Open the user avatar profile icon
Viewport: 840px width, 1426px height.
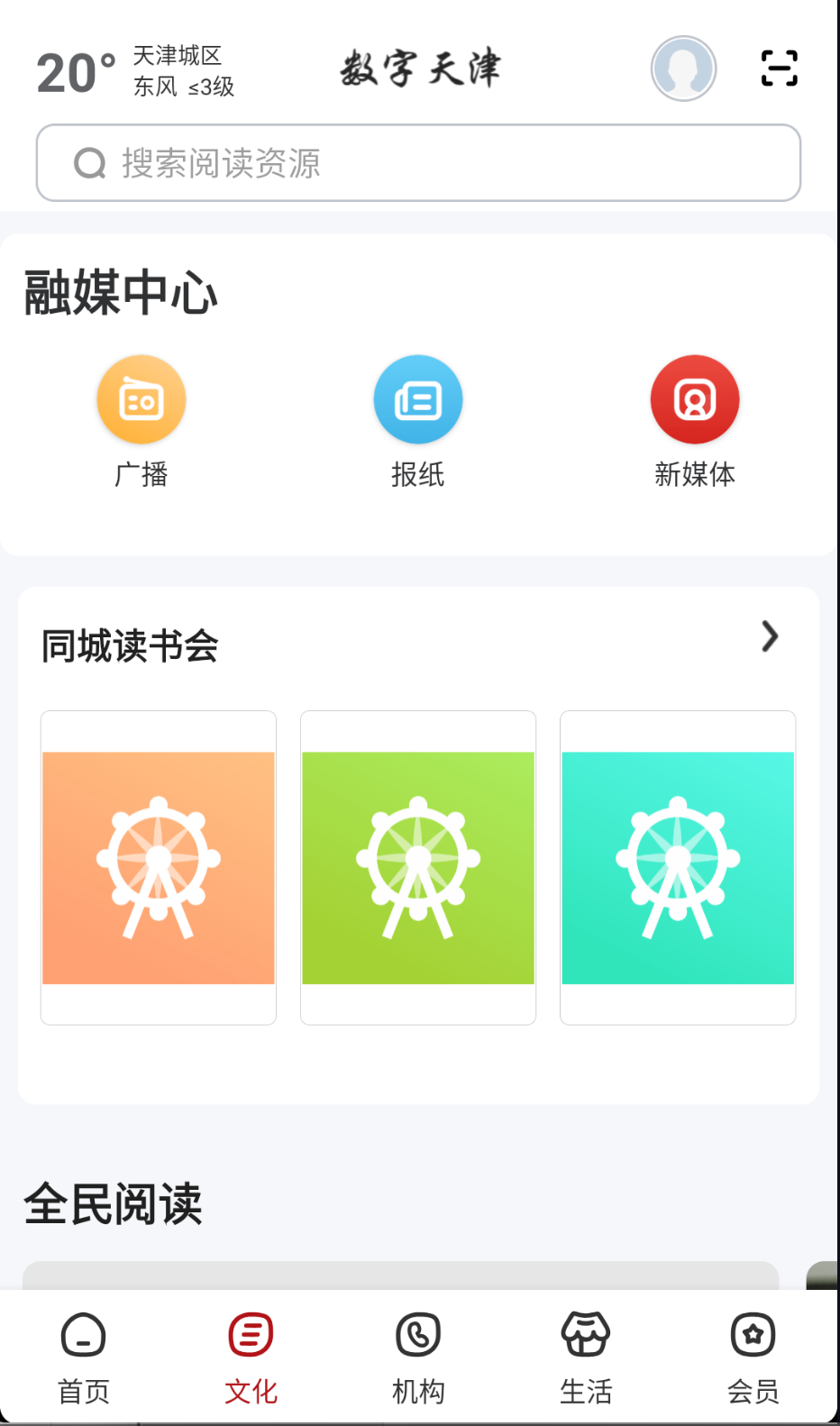point(682,69)
